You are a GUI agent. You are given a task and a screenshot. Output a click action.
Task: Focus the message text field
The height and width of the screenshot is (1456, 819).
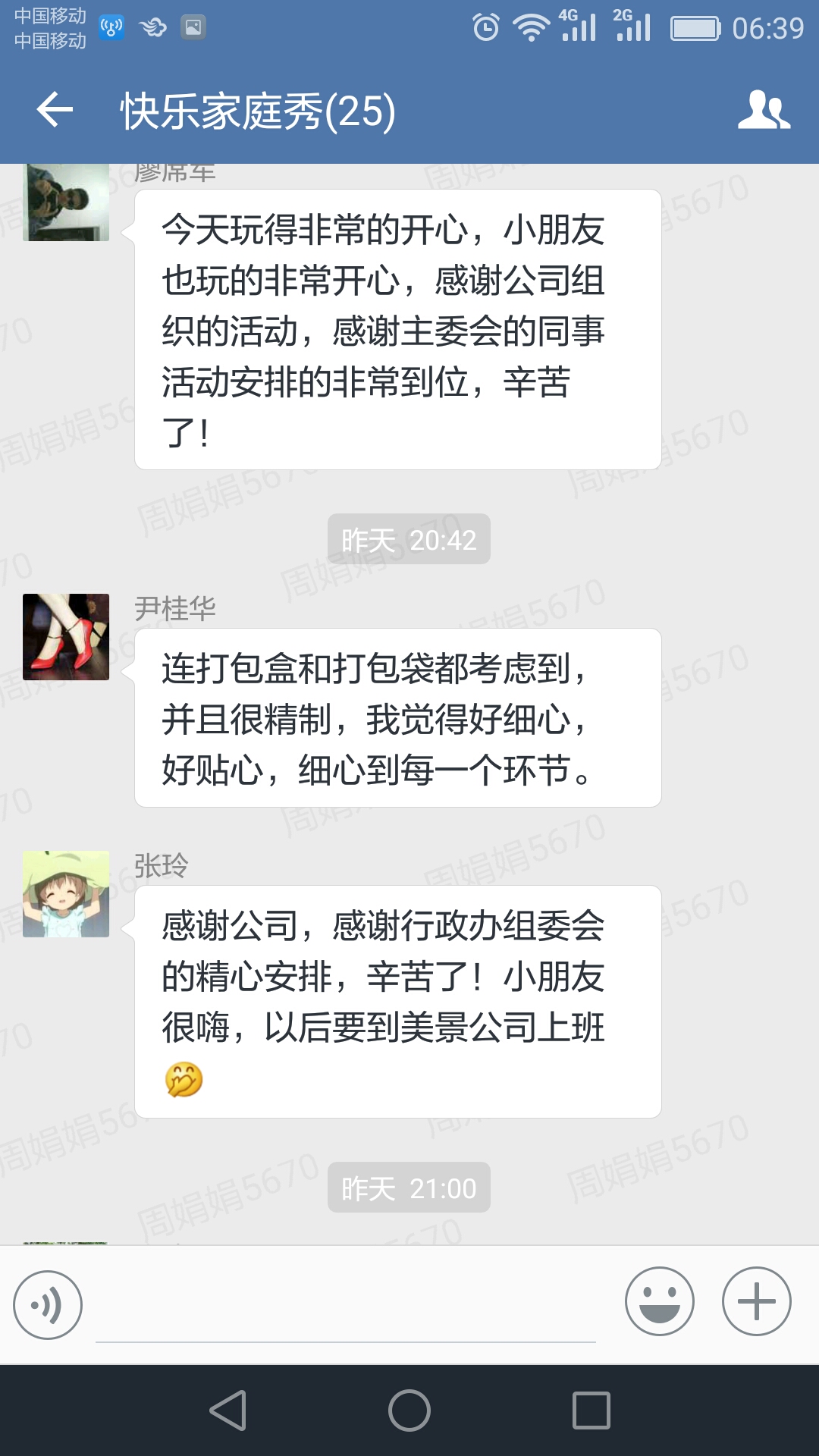click(345, 1312)
